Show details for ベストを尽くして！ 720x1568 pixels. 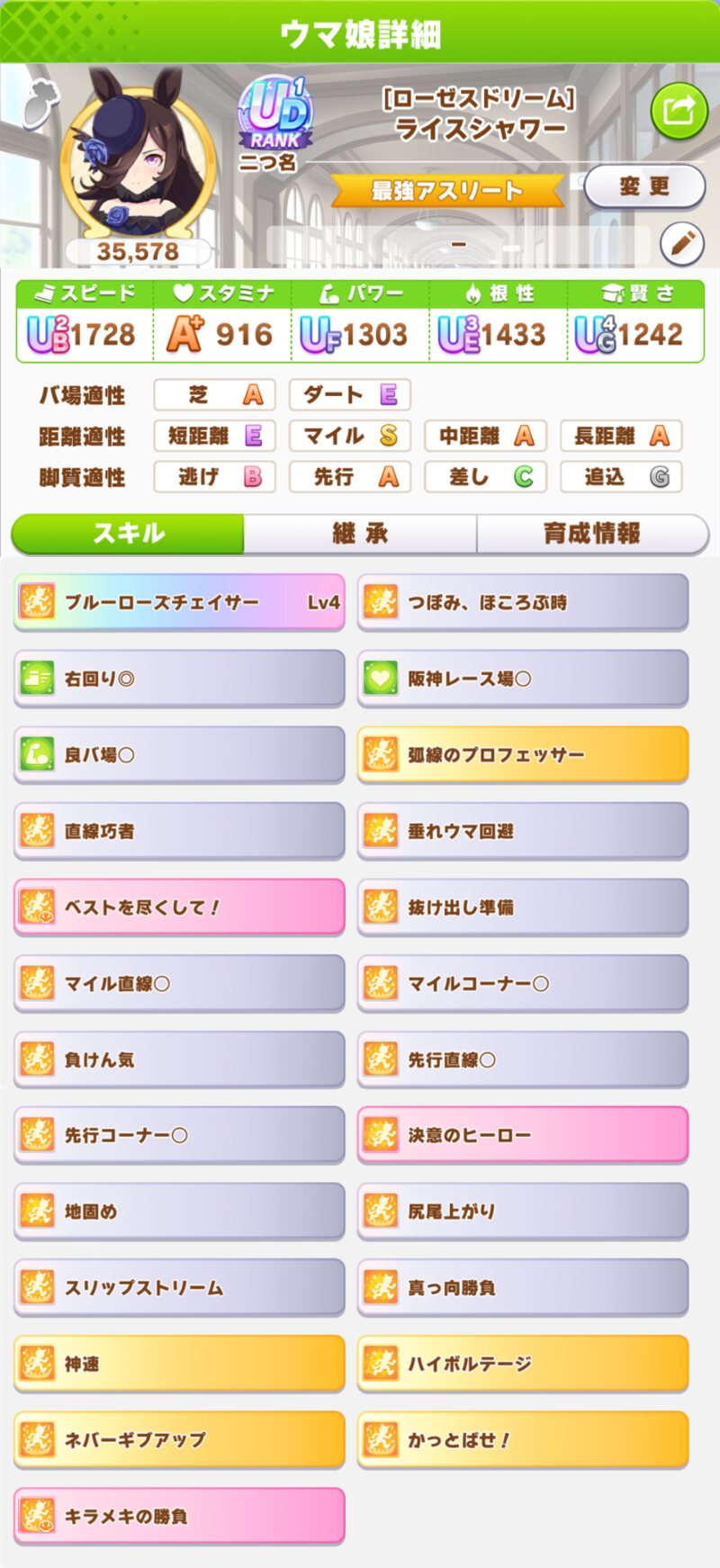[179, 907]
